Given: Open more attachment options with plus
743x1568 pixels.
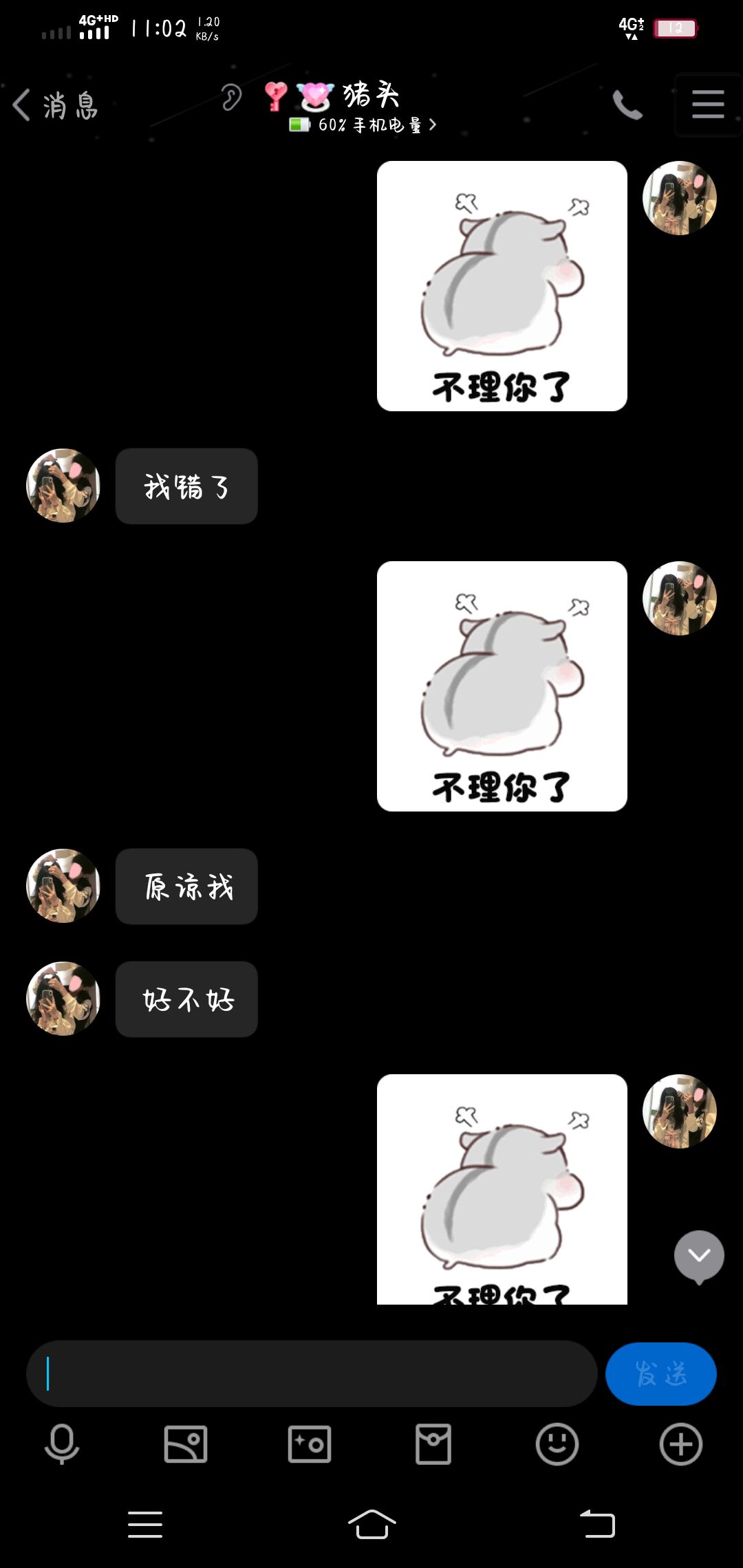Looking at the screenshot, I should point(681,1444).
